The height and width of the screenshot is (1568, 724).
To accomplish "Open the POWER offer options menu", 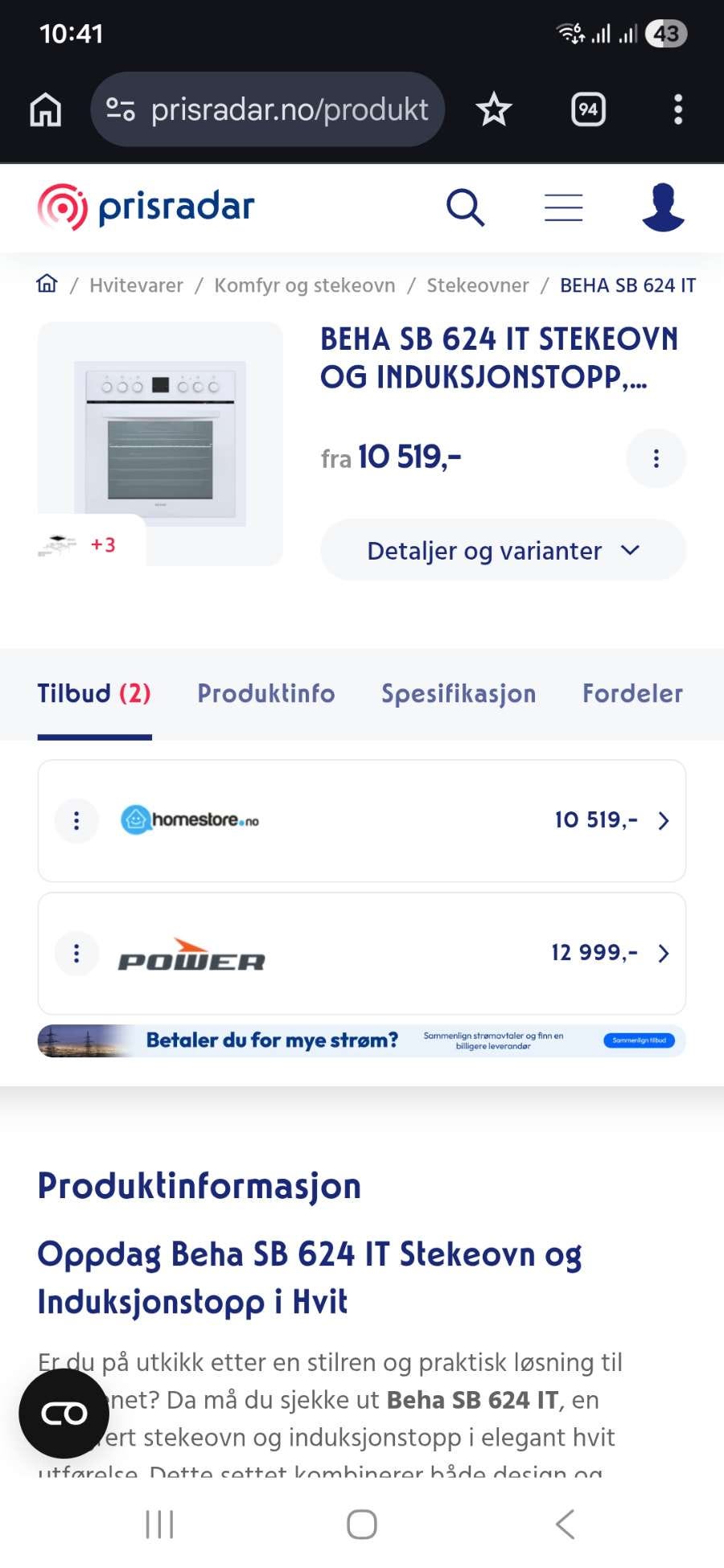I will (76, 954).
